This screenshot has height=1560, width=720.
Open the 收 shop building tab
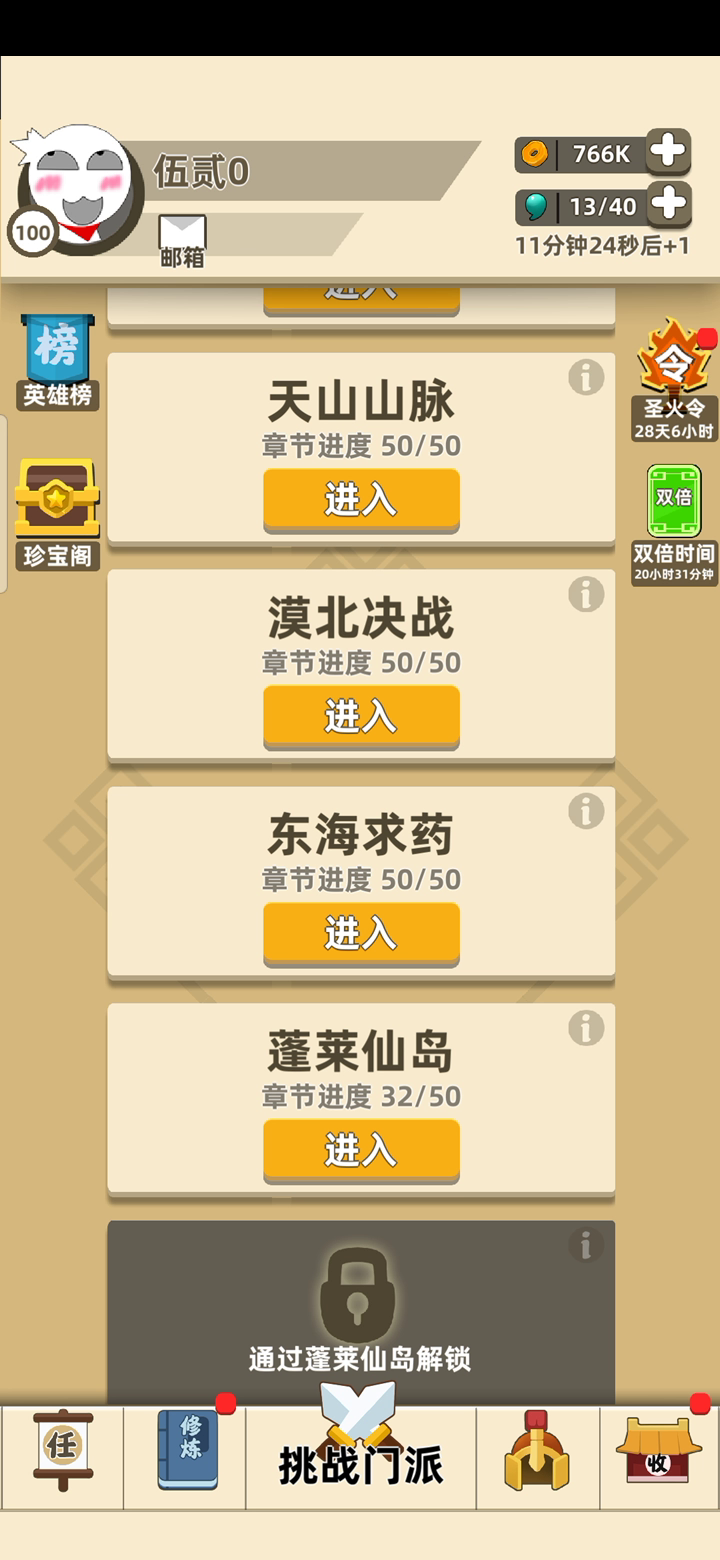659,1457
